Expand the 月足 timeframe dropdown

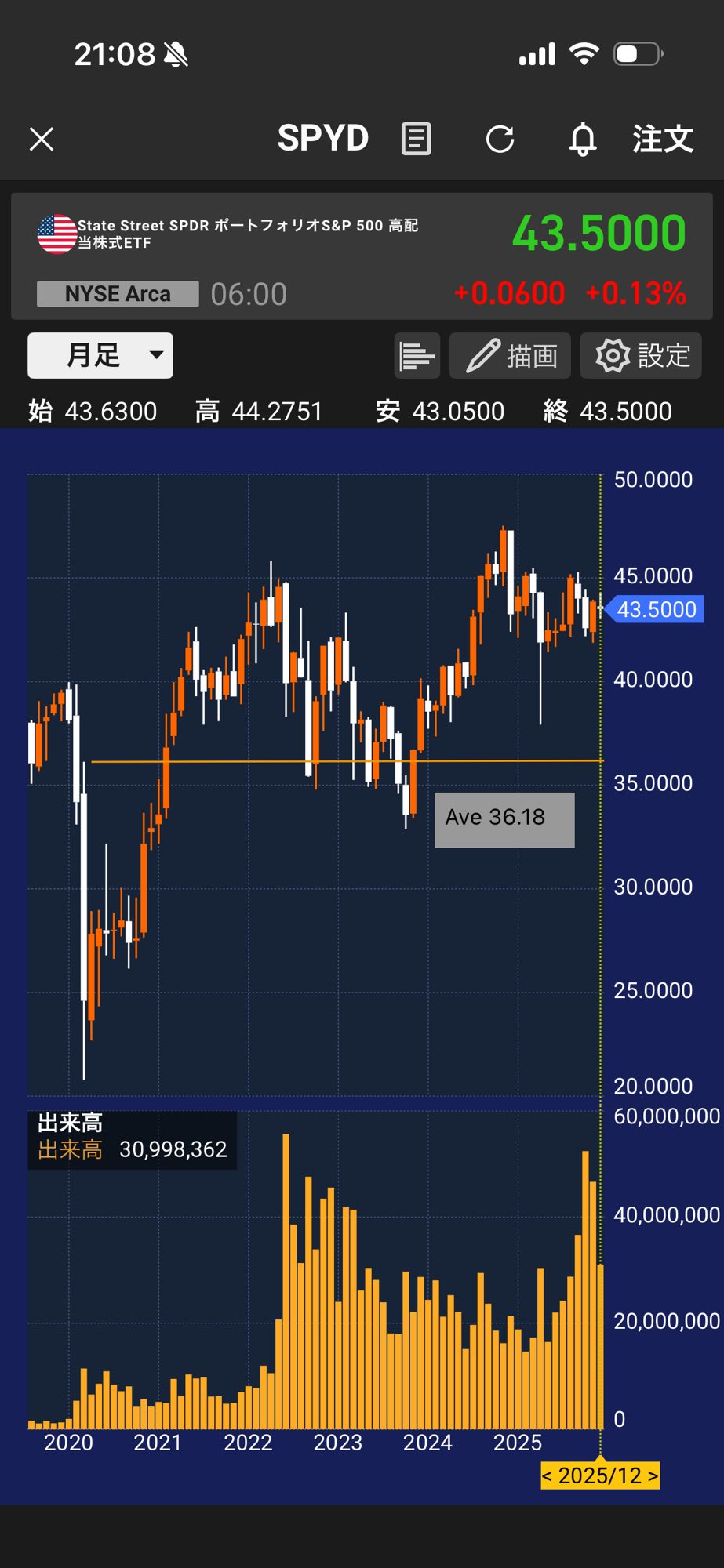click(x=100, y=355)
